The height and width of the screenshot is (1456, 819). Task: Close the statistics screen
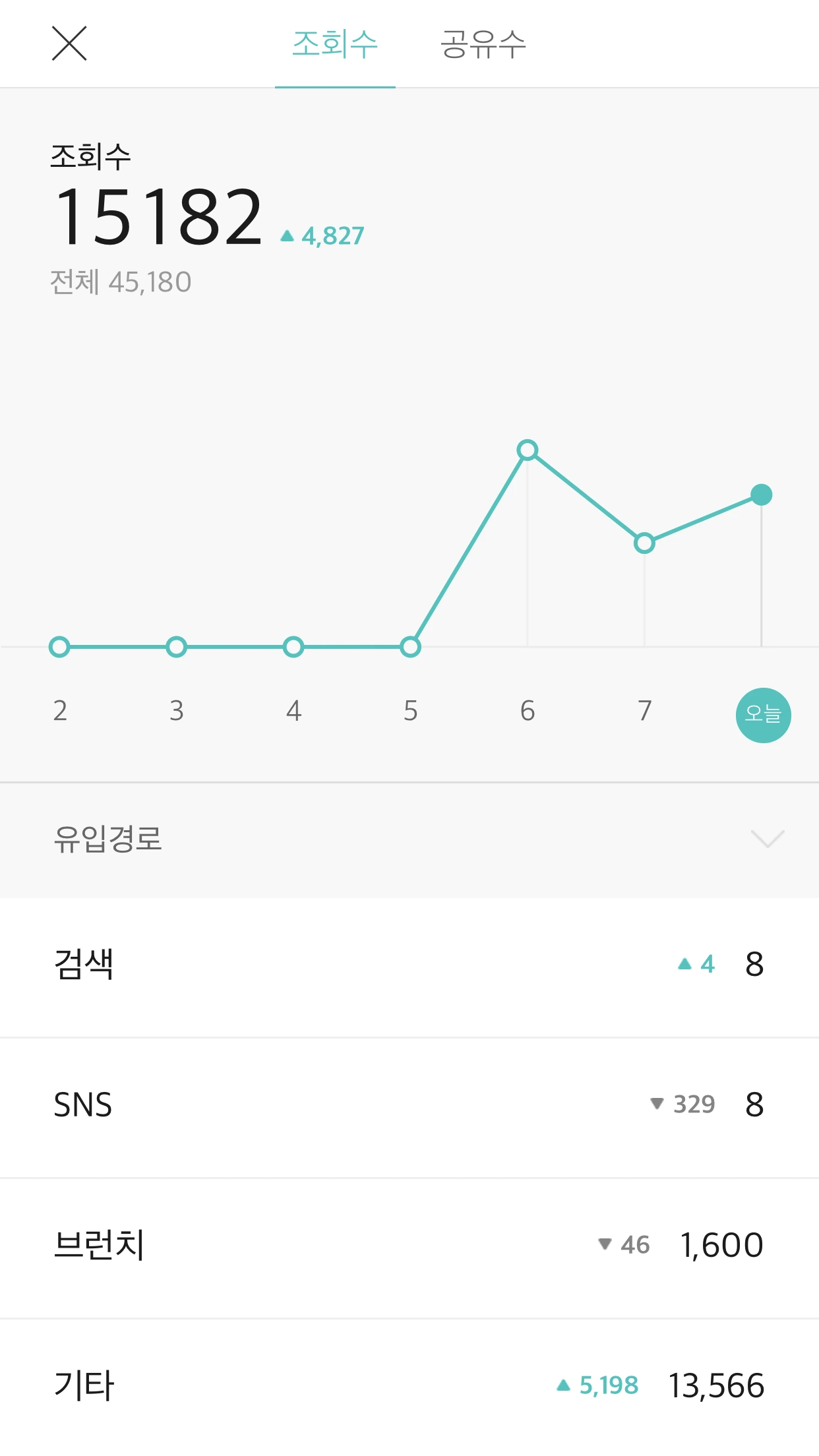pyautogui.click(x=69, y=44)
